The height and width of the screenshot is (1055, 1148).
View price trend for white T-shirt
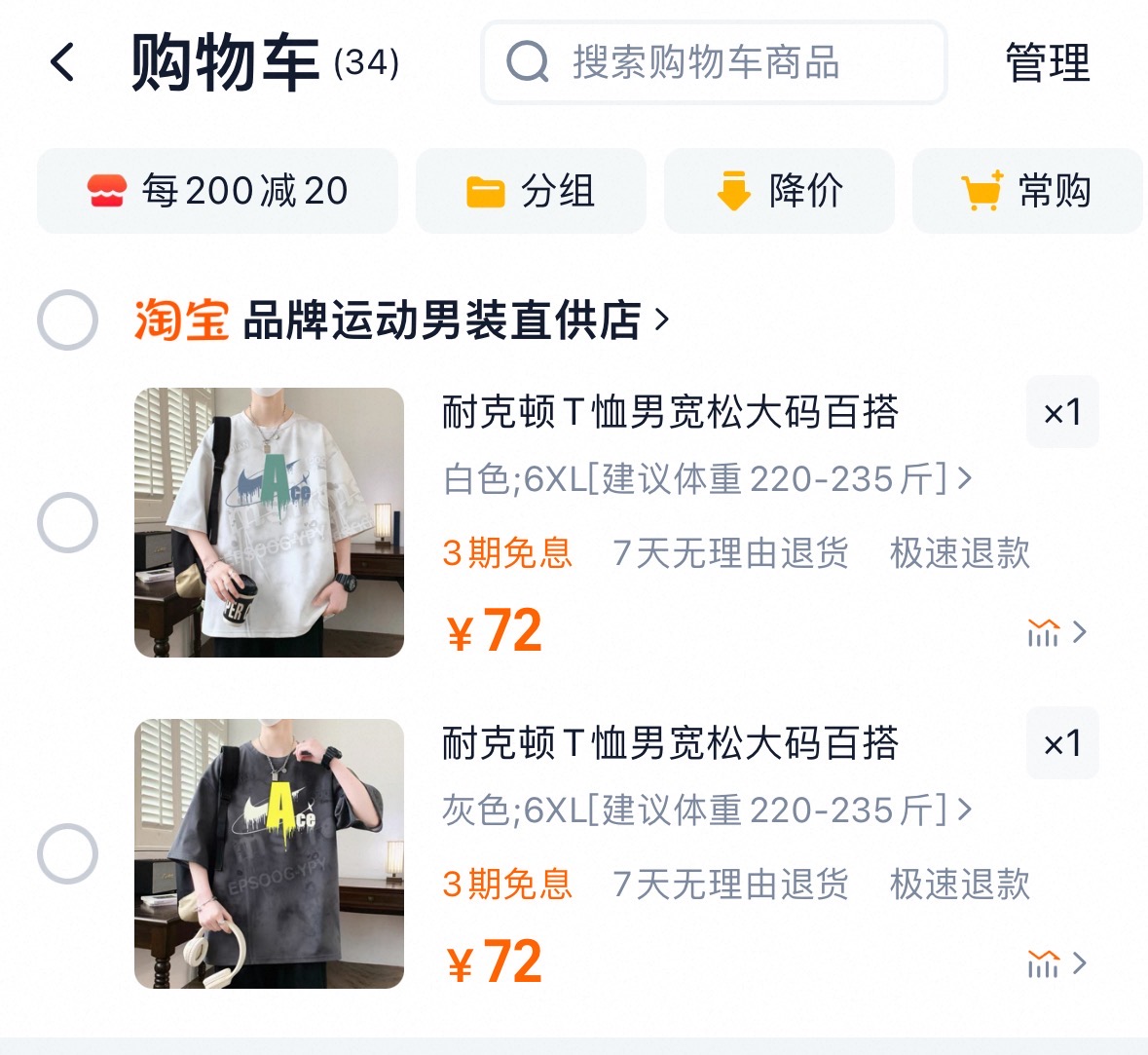(x=1056, y=633)
